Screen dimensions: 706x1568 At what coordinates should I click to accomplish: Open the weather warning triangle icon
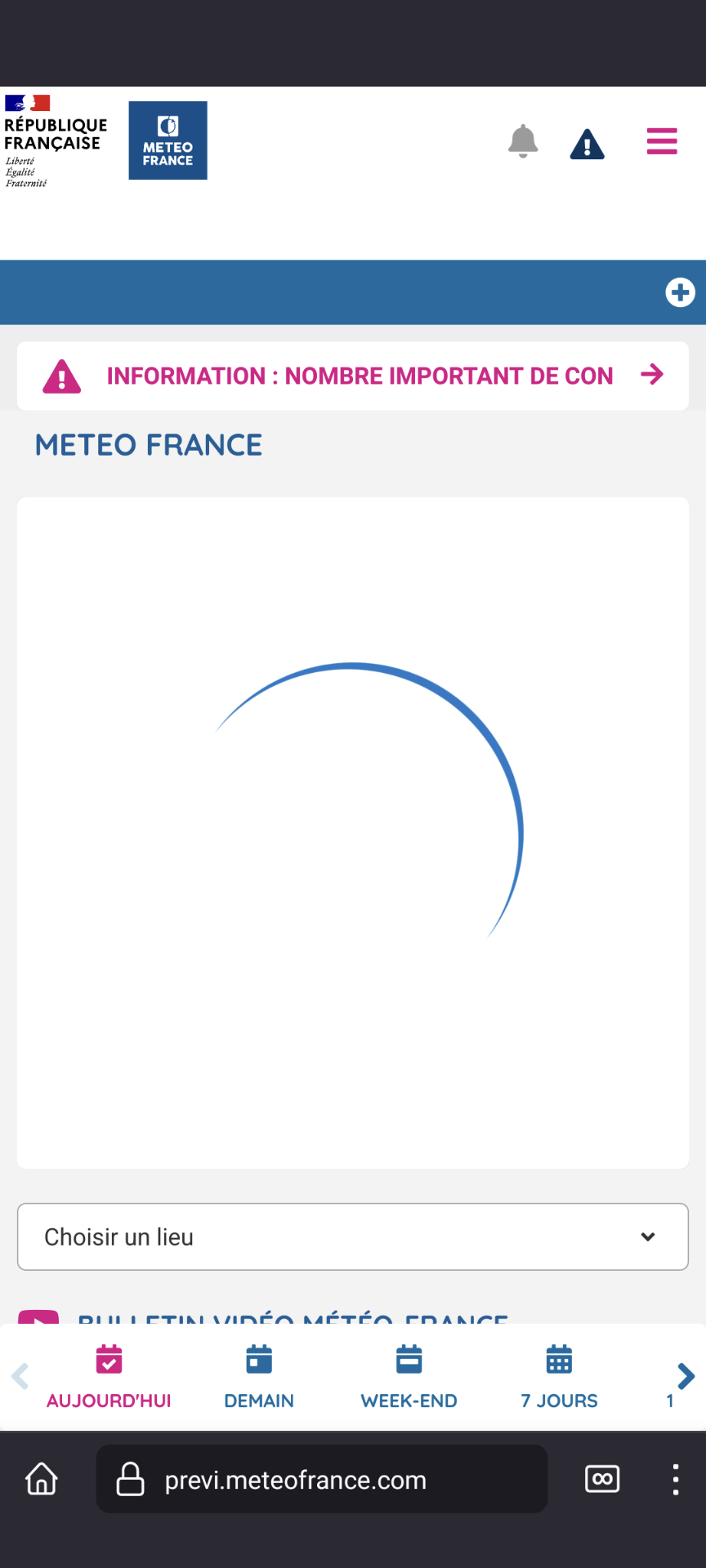point(587,144)
